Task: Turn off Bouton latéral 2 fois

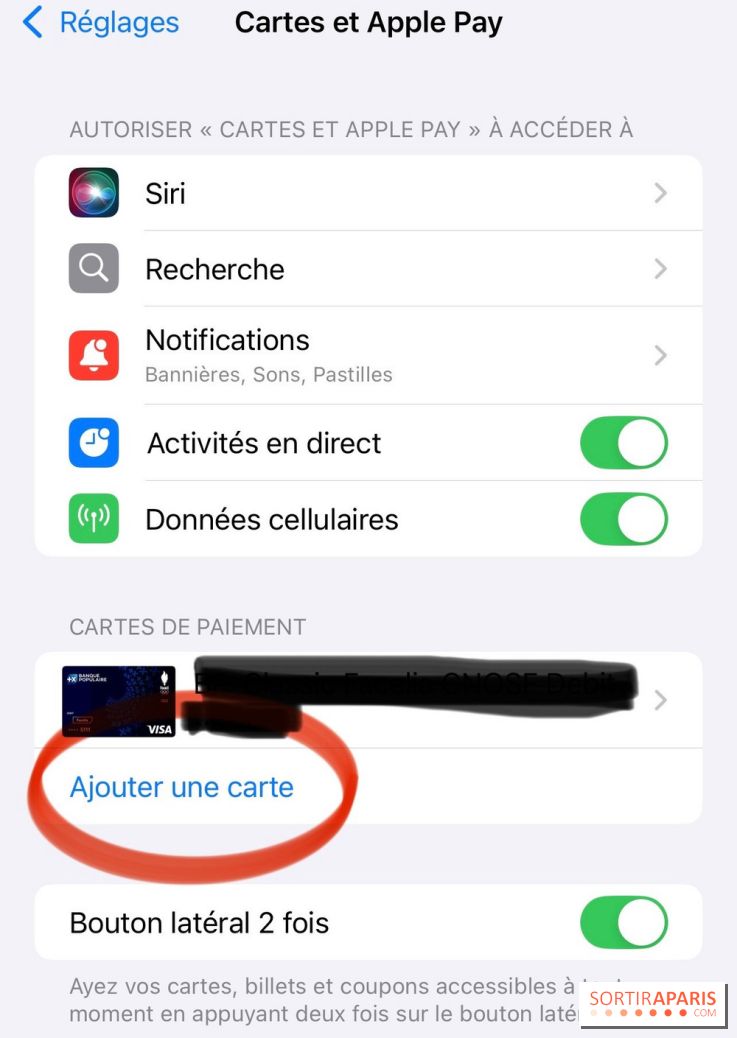Action: pos(623,922)
